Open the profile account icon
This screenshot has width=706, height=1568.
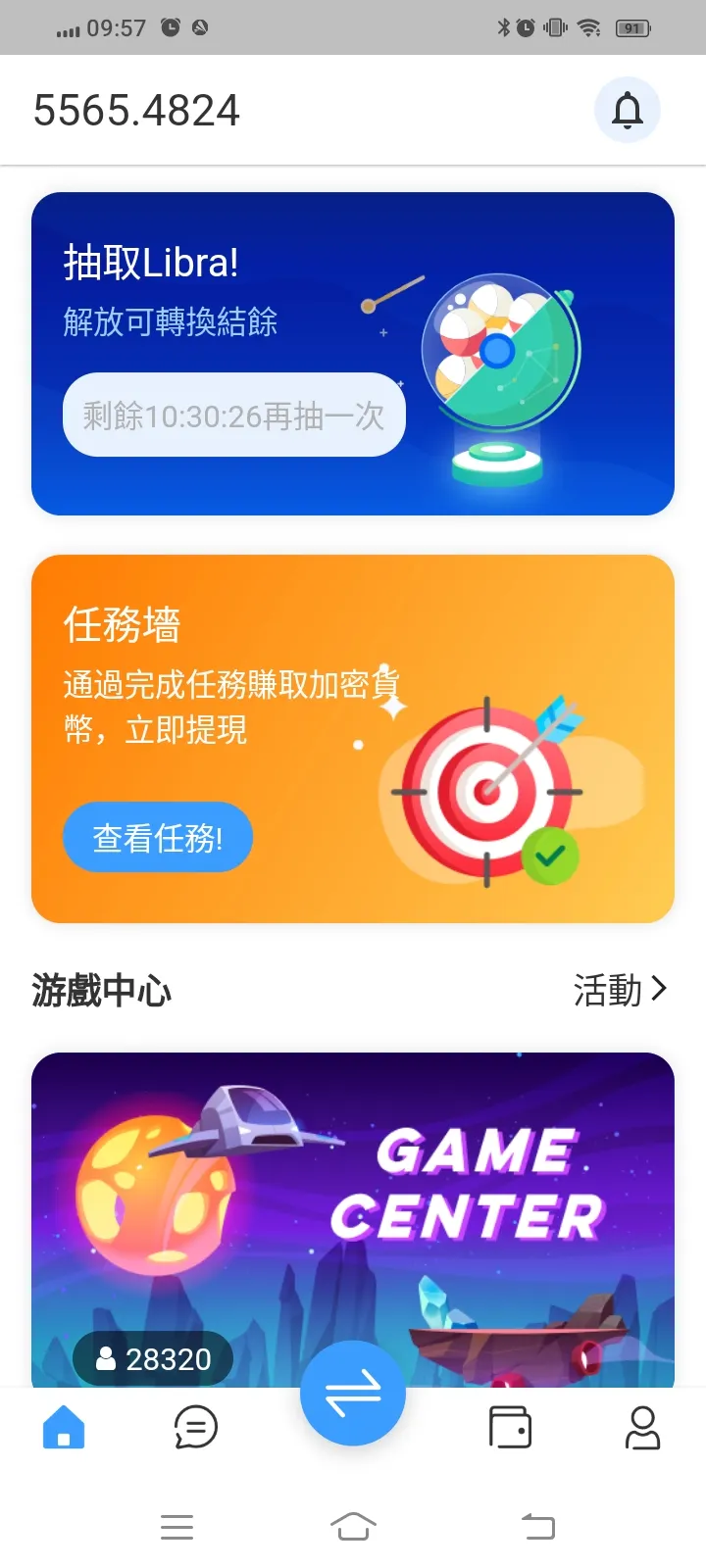coord(643,1427)
